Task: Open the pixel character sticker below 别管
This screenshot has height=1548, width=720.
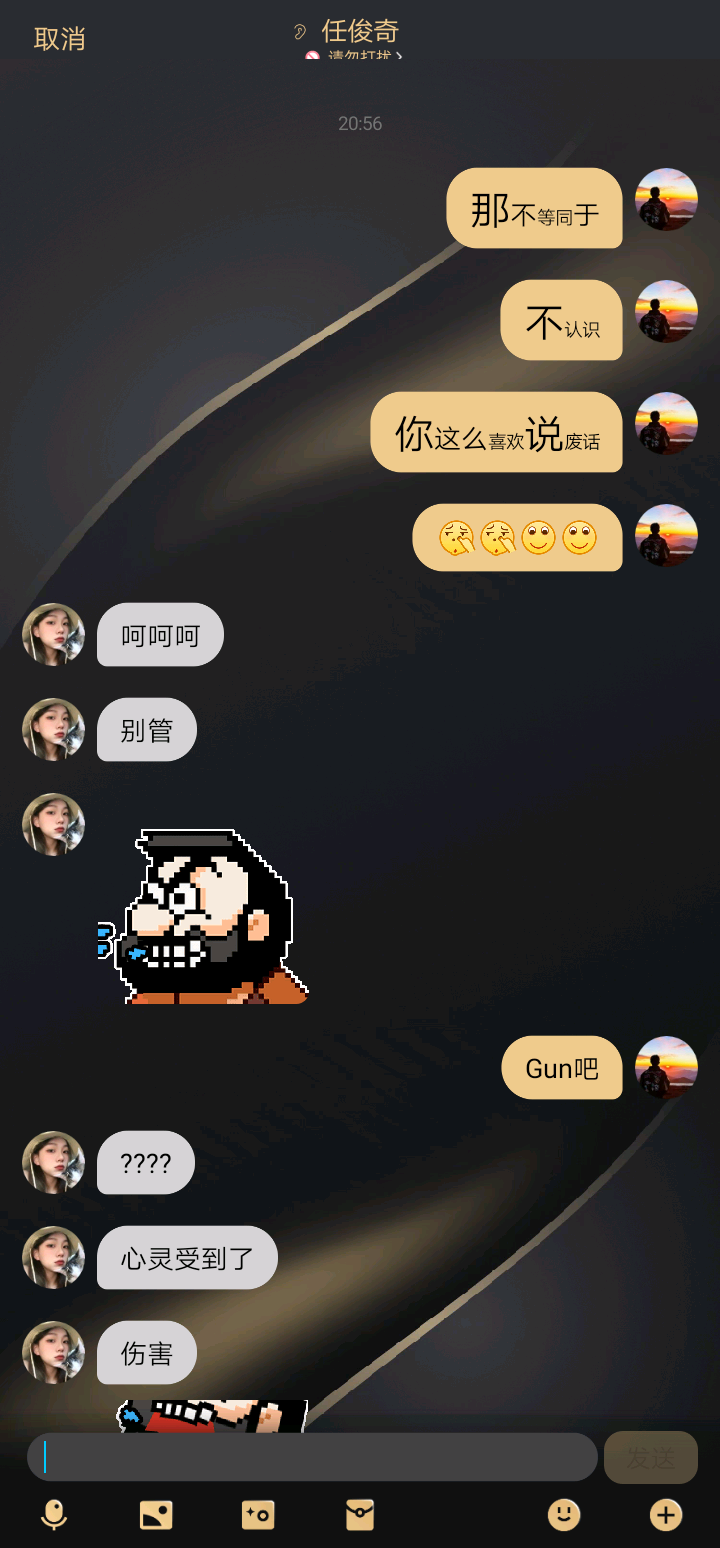Action: tap(205, 917)
